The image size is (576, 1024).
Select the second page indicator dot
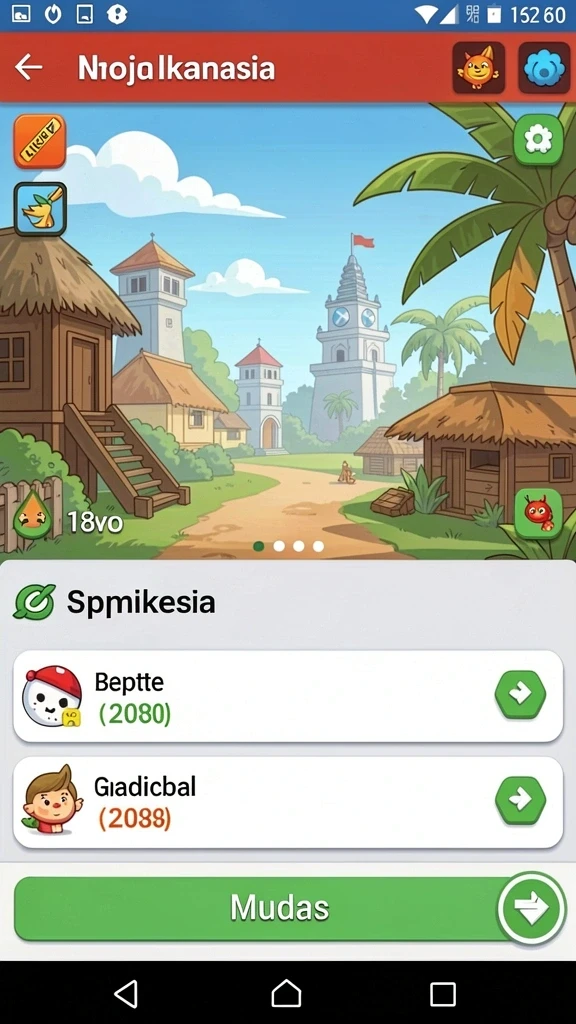(279, 546)
